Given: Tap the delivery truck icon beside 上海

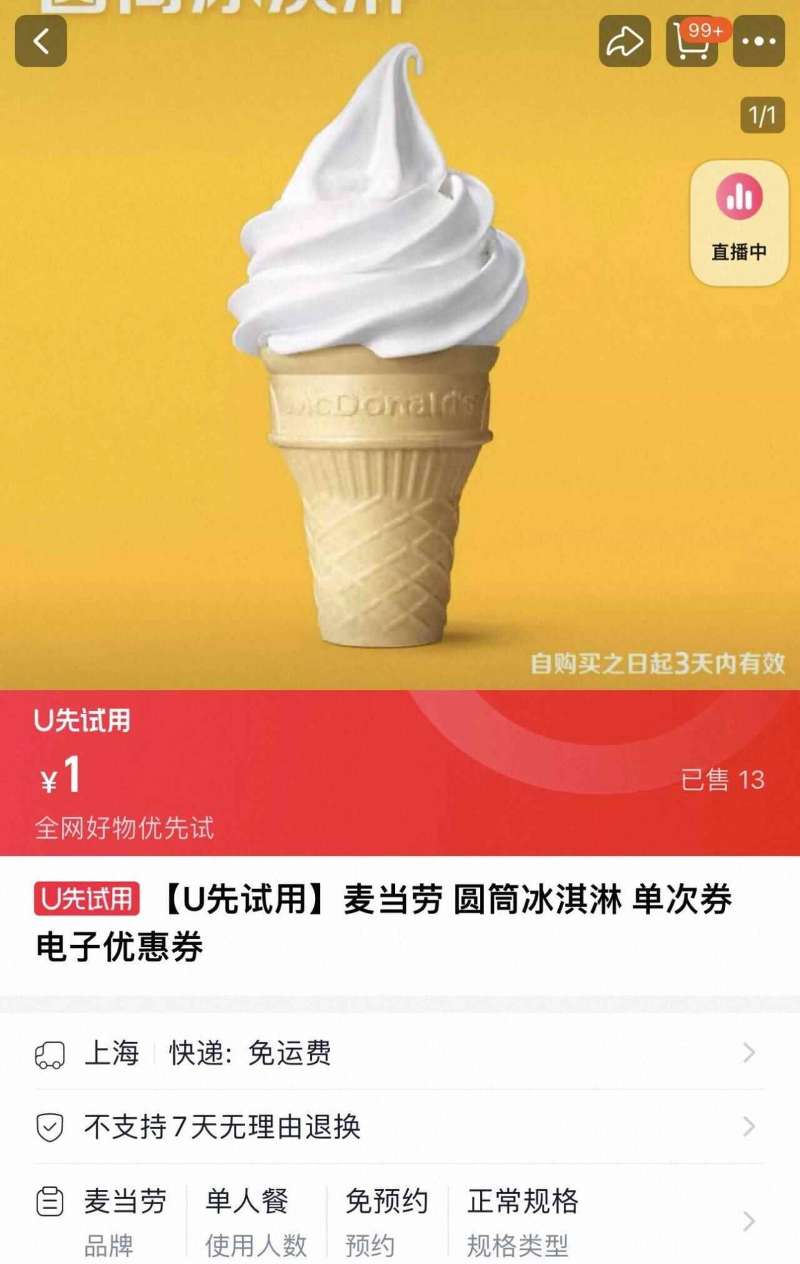Looking at the screenshot, I should tap(47, 1053).
